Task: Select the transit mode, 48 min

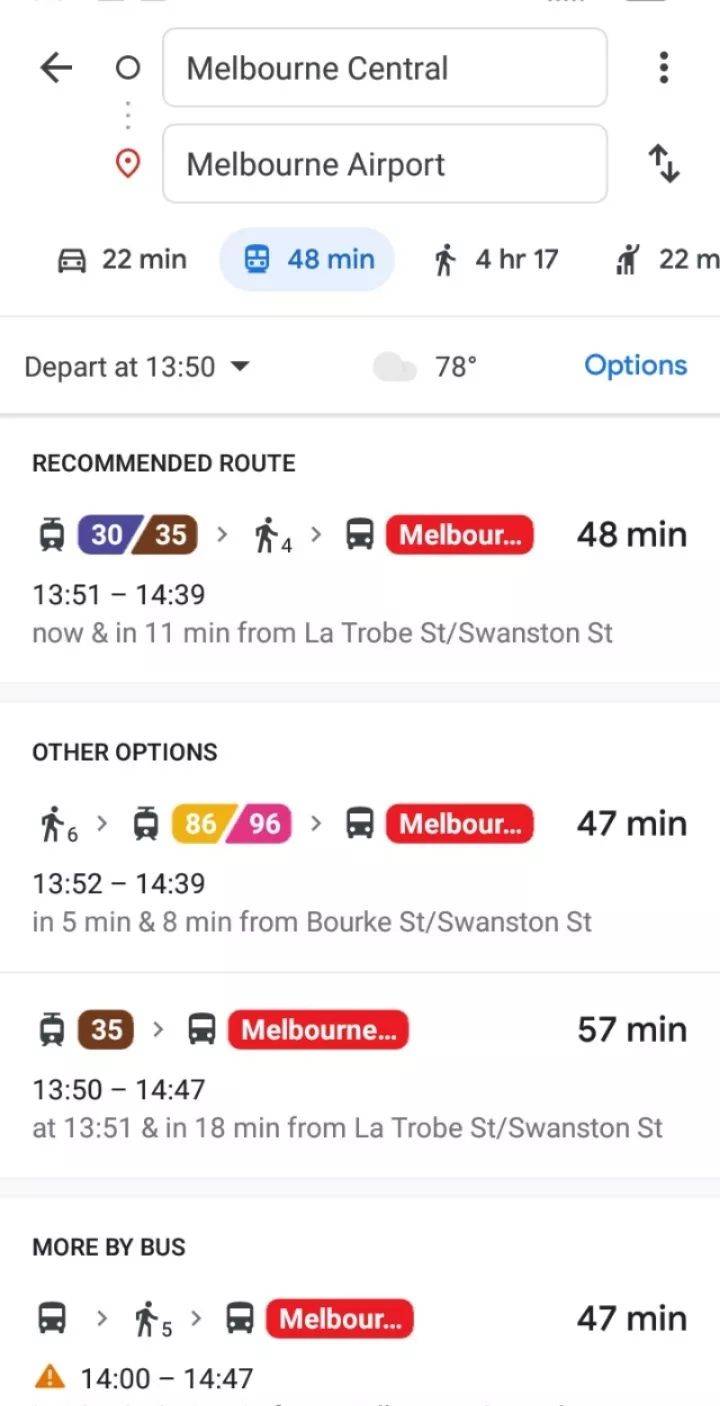Action: [308, 260]
